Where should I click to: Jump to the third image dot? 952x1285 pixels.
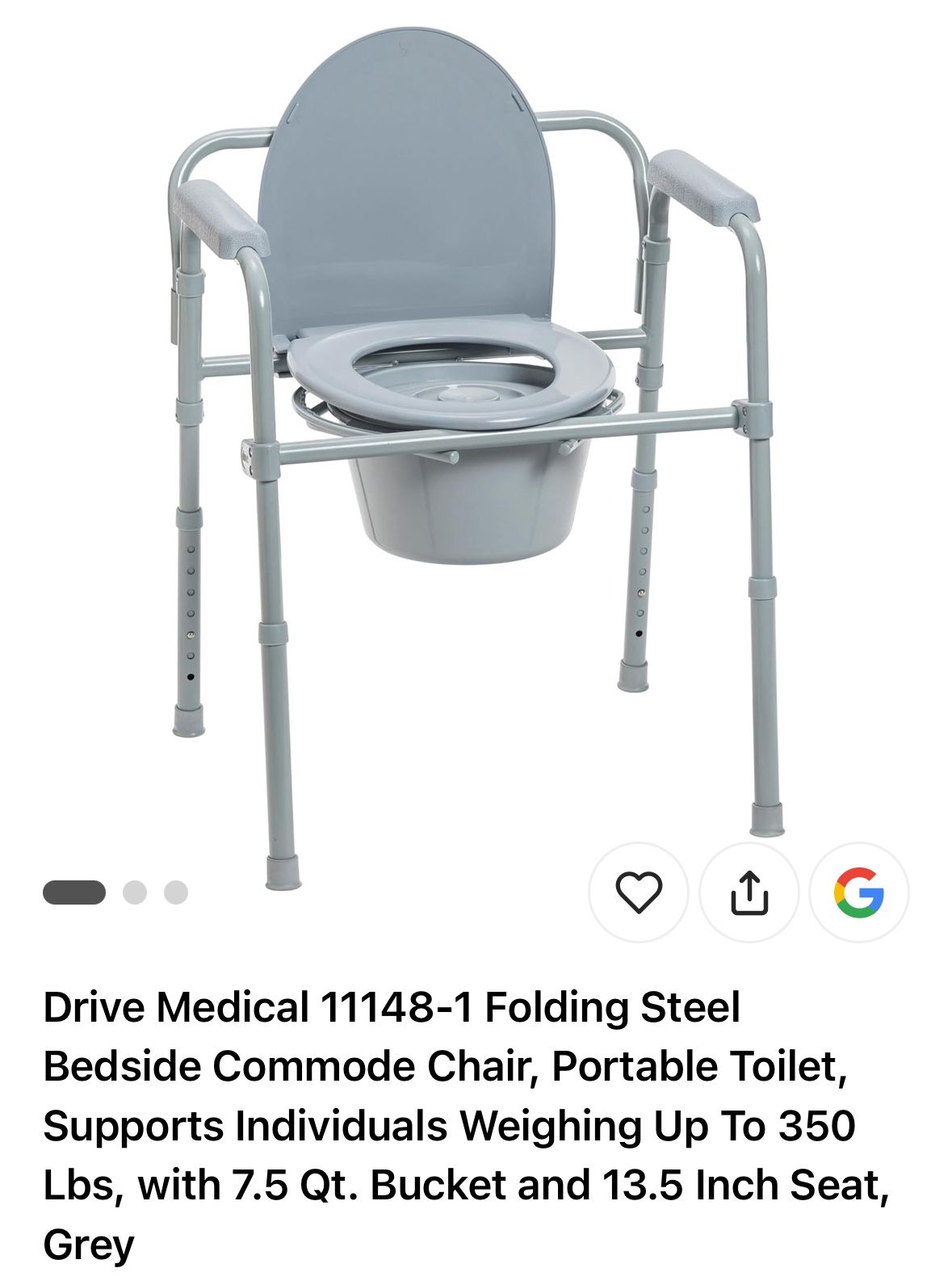[x=176, y=892]
